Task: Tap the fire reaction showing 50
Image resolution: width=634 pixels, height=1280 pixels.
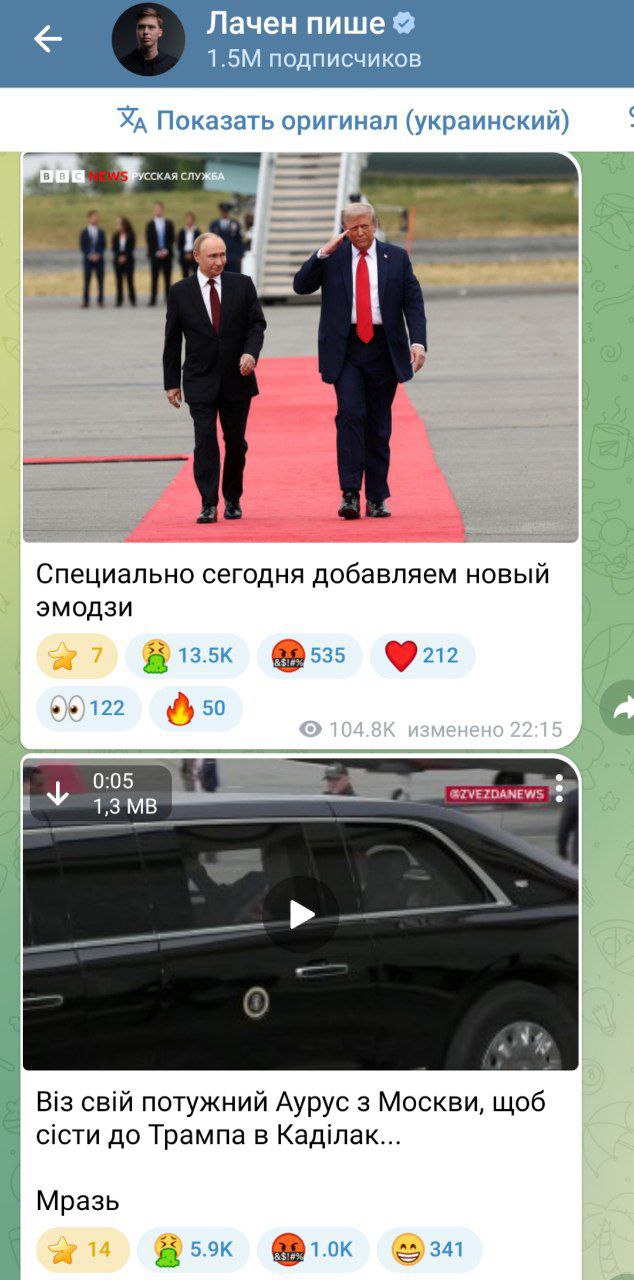Action: (196, 708)
